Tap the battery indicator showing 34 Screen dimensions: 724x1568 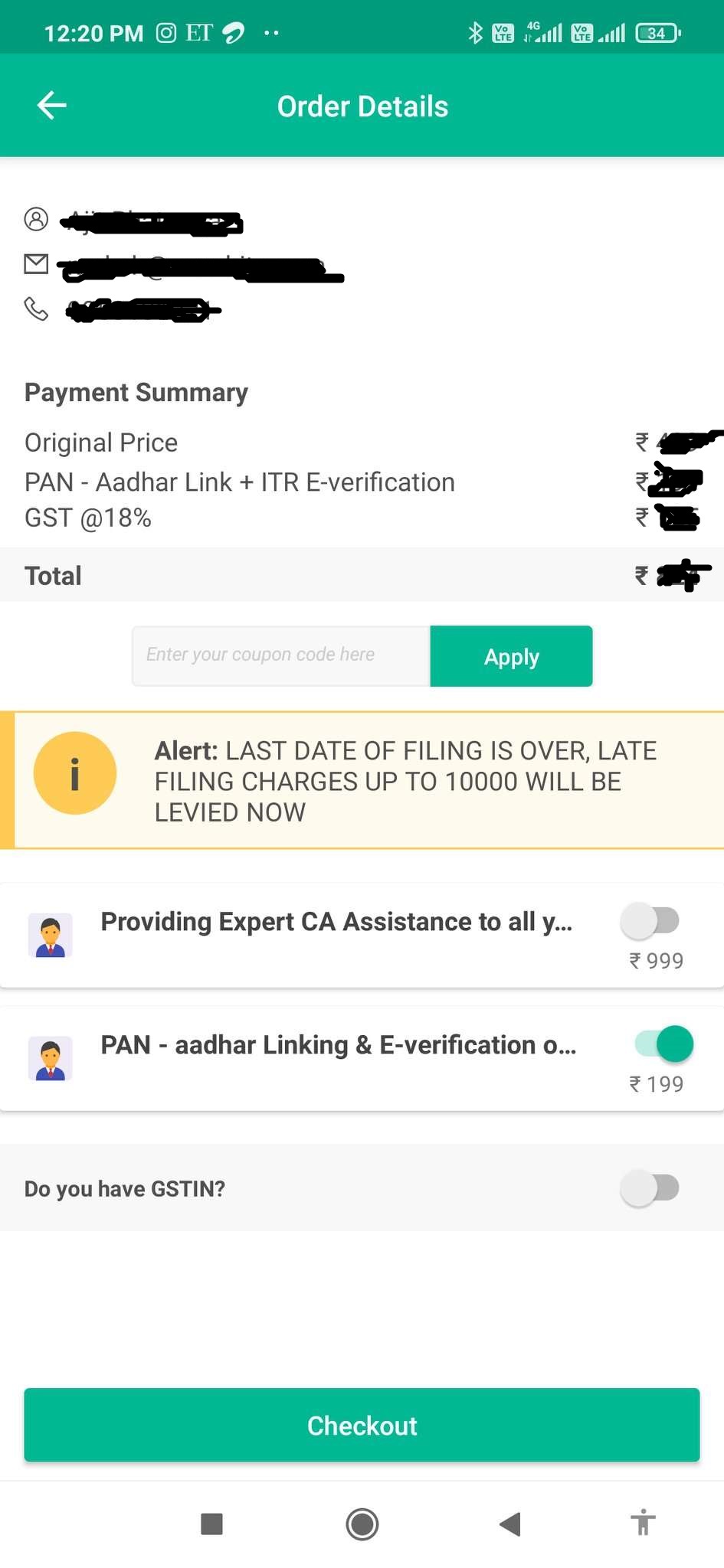point(657,32)
